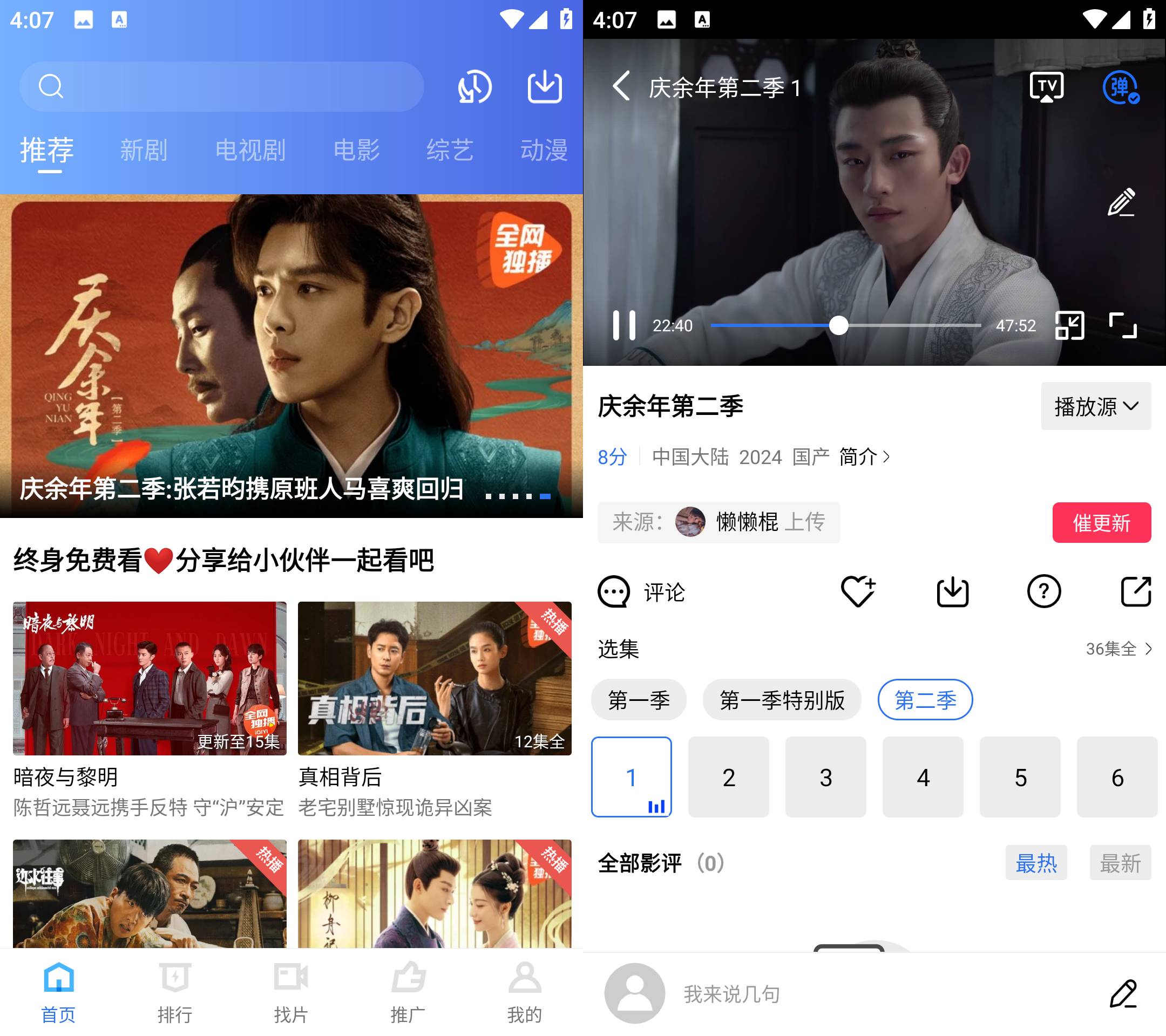Add this show to favorites
The height and width of the screenshot is (1036, 1166).
[857, 592]
